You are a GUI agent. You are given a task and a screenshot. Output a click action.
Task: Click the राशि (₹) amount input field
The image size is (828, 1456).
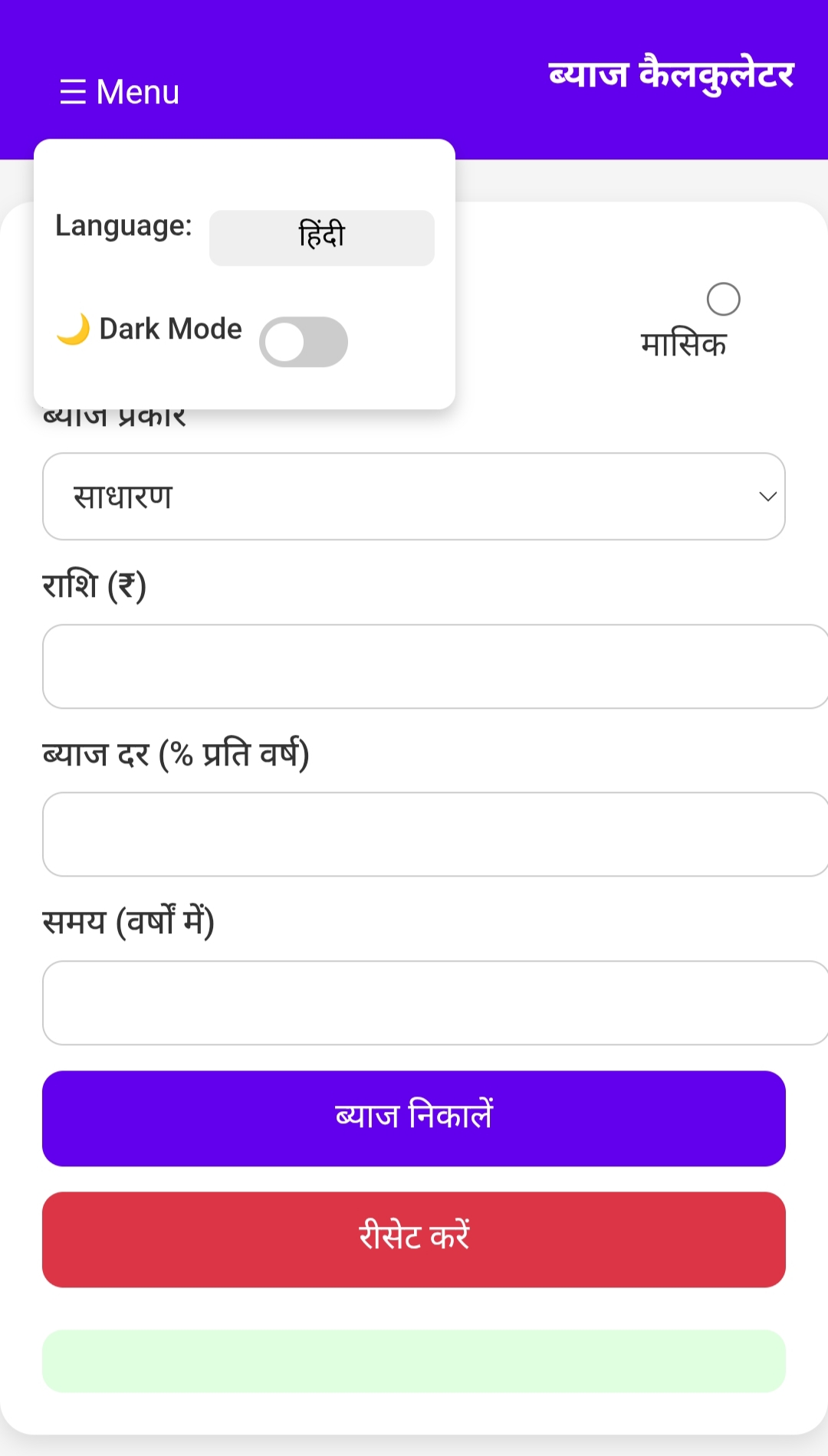tap(435, 666)
